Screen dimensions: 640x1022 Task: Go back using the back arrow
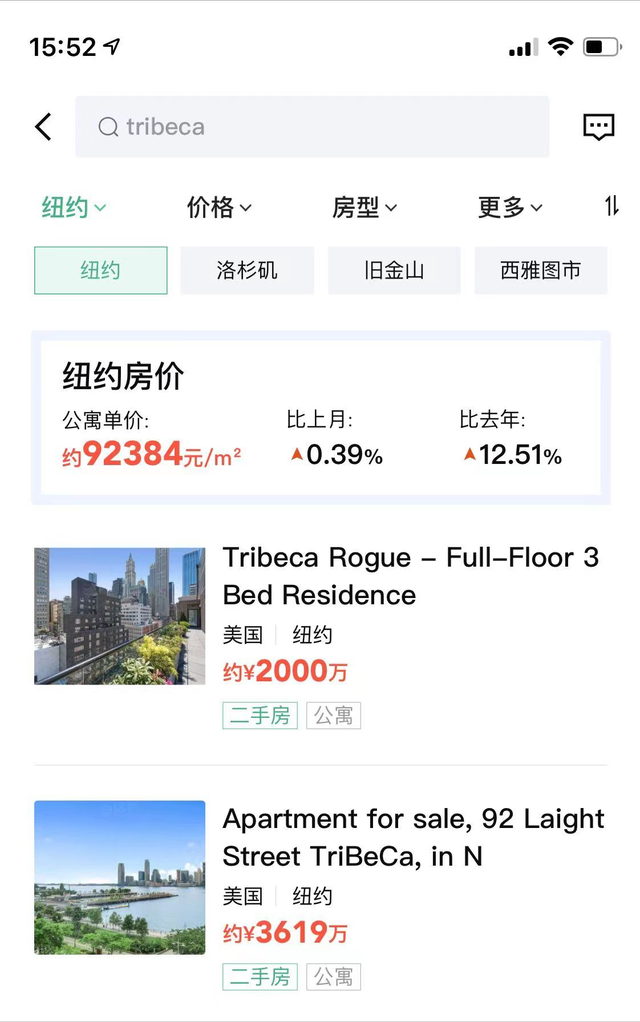pyautogui.click(x=43, y=127)
